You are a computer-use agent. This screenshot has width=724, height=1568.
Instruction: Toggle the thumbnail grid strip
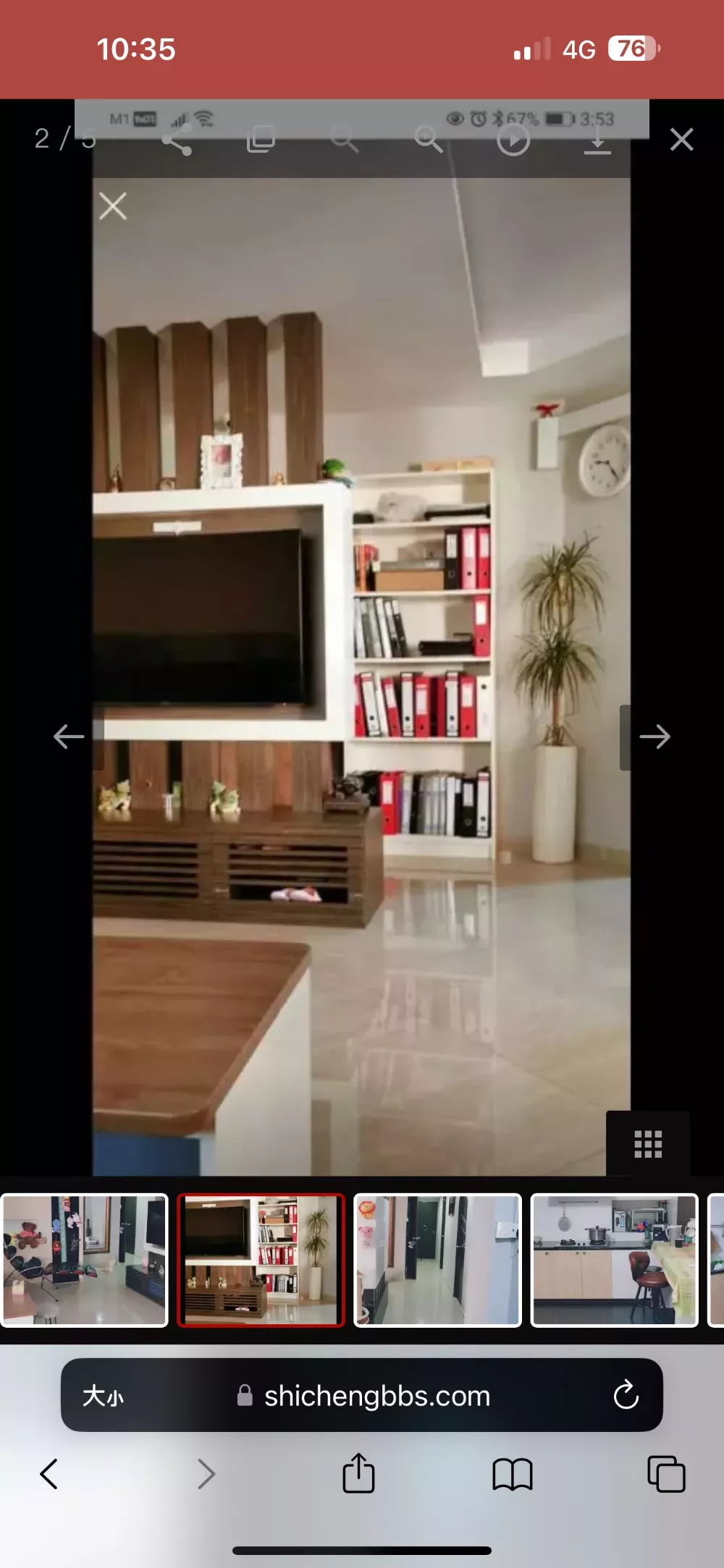648,1144
